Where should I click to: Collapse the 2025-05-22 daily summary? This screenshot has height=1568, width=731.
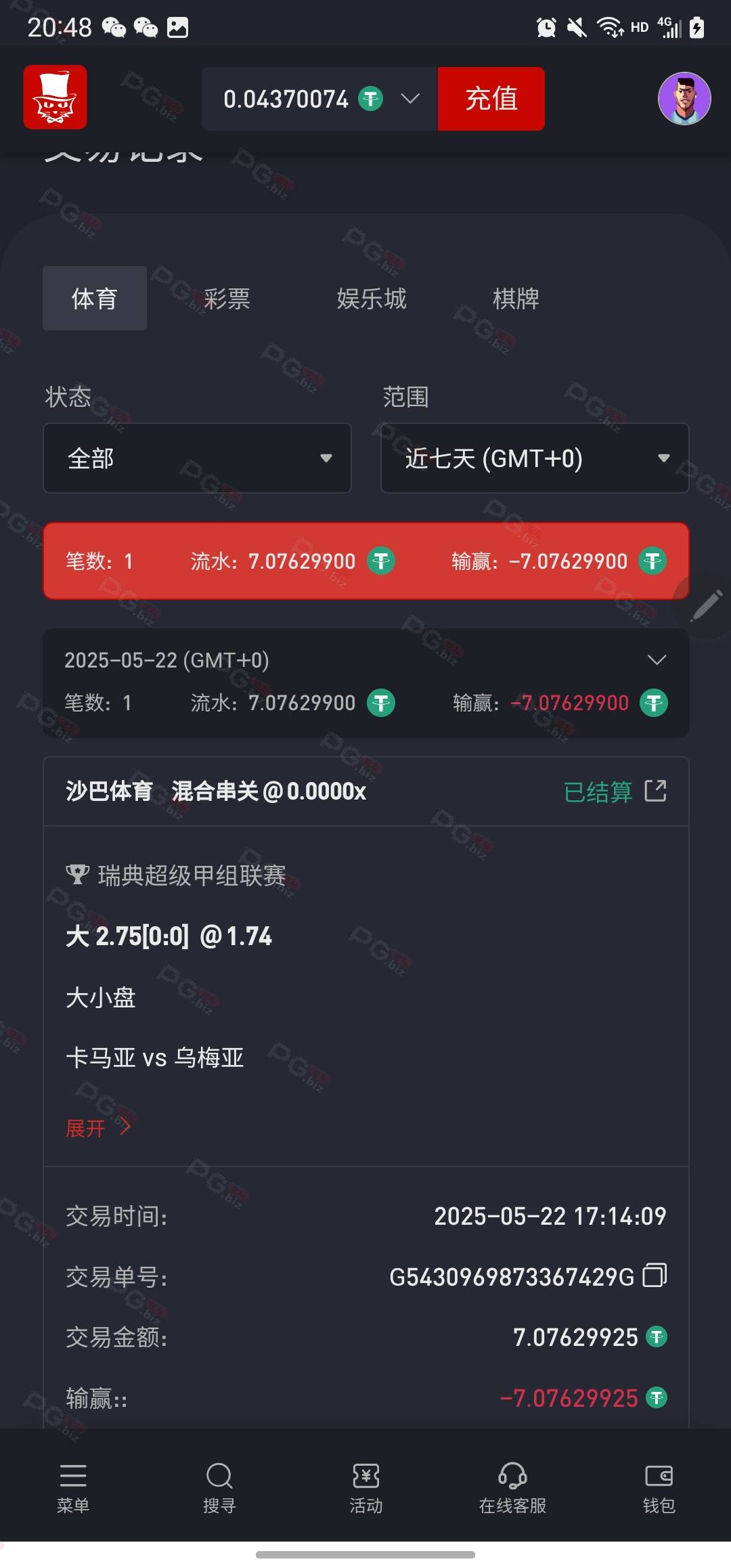coord(657,660)
